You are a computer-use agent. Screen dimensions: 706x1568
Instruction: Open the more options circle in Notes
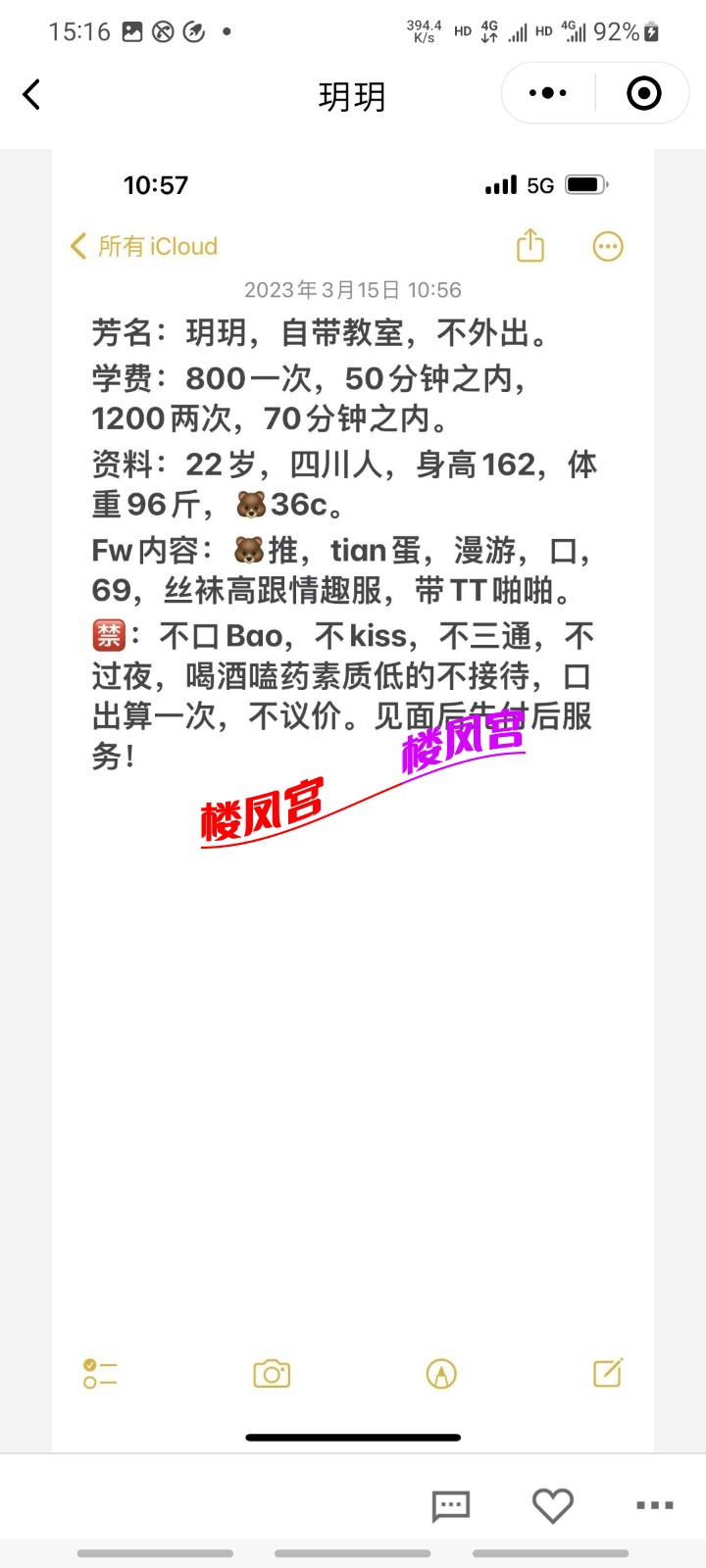pyautogui.click(x=606, y=246)
